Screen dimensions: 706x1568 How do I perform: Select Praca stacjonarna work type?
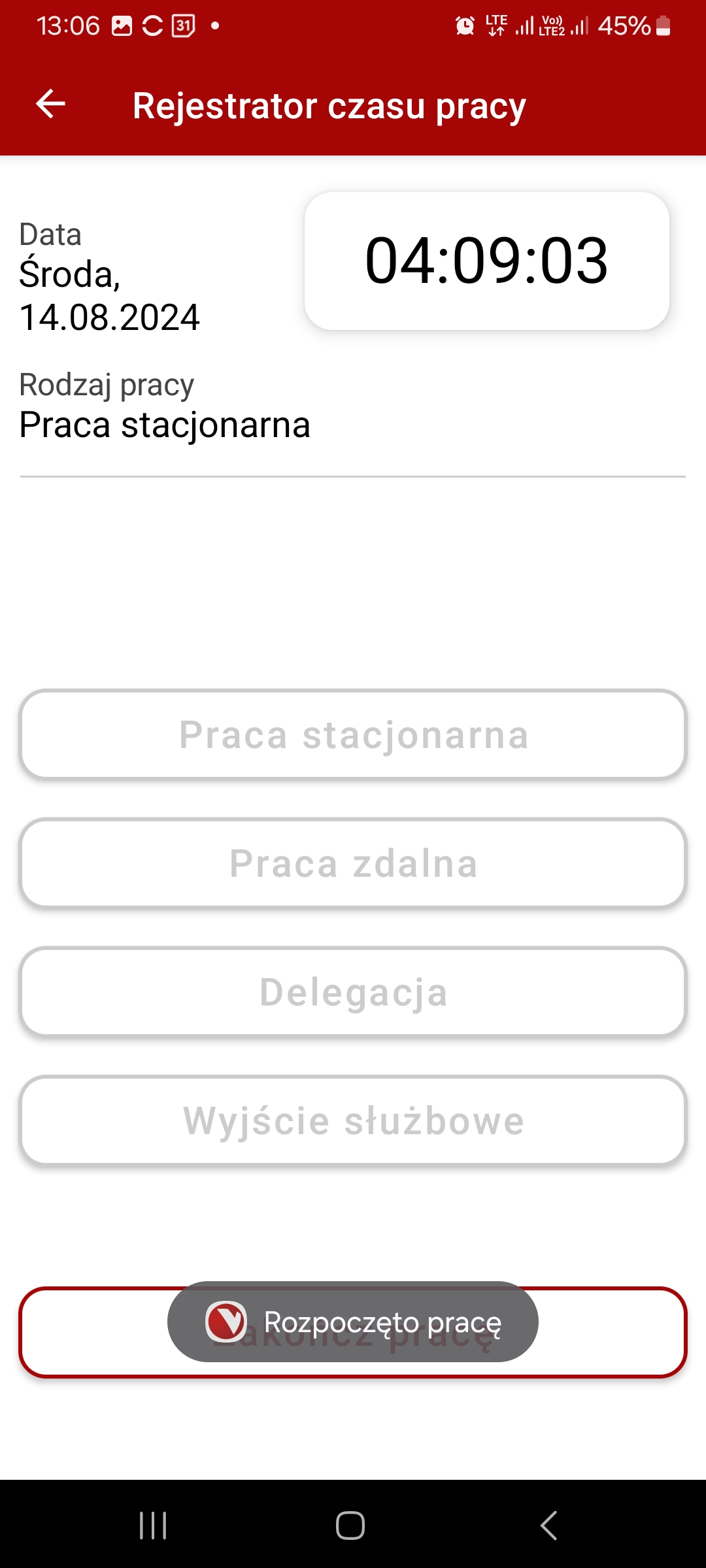pos(353,736)
